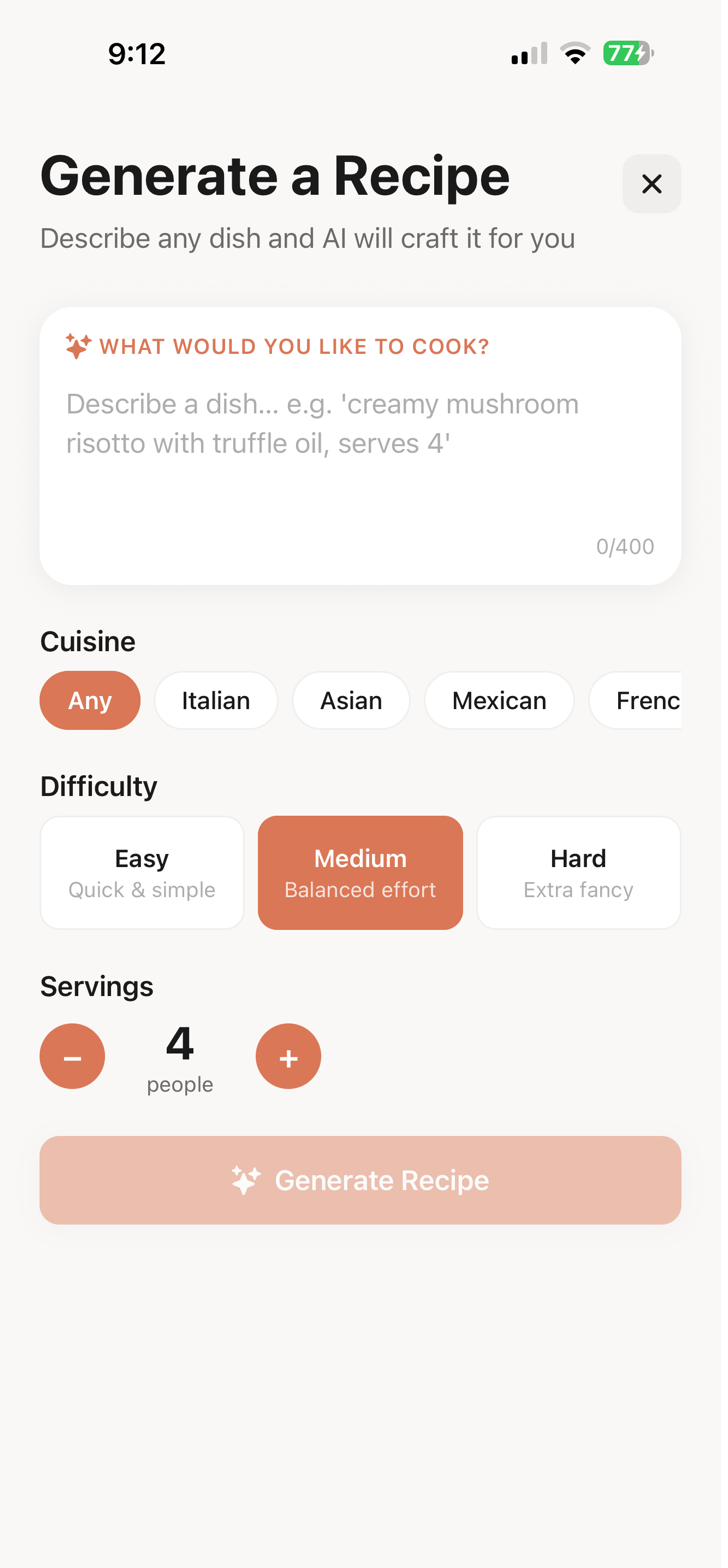The image size is (728, 1568).
Task: Tap the plus icon to increase servings
Action: [x=288, y=1055]
